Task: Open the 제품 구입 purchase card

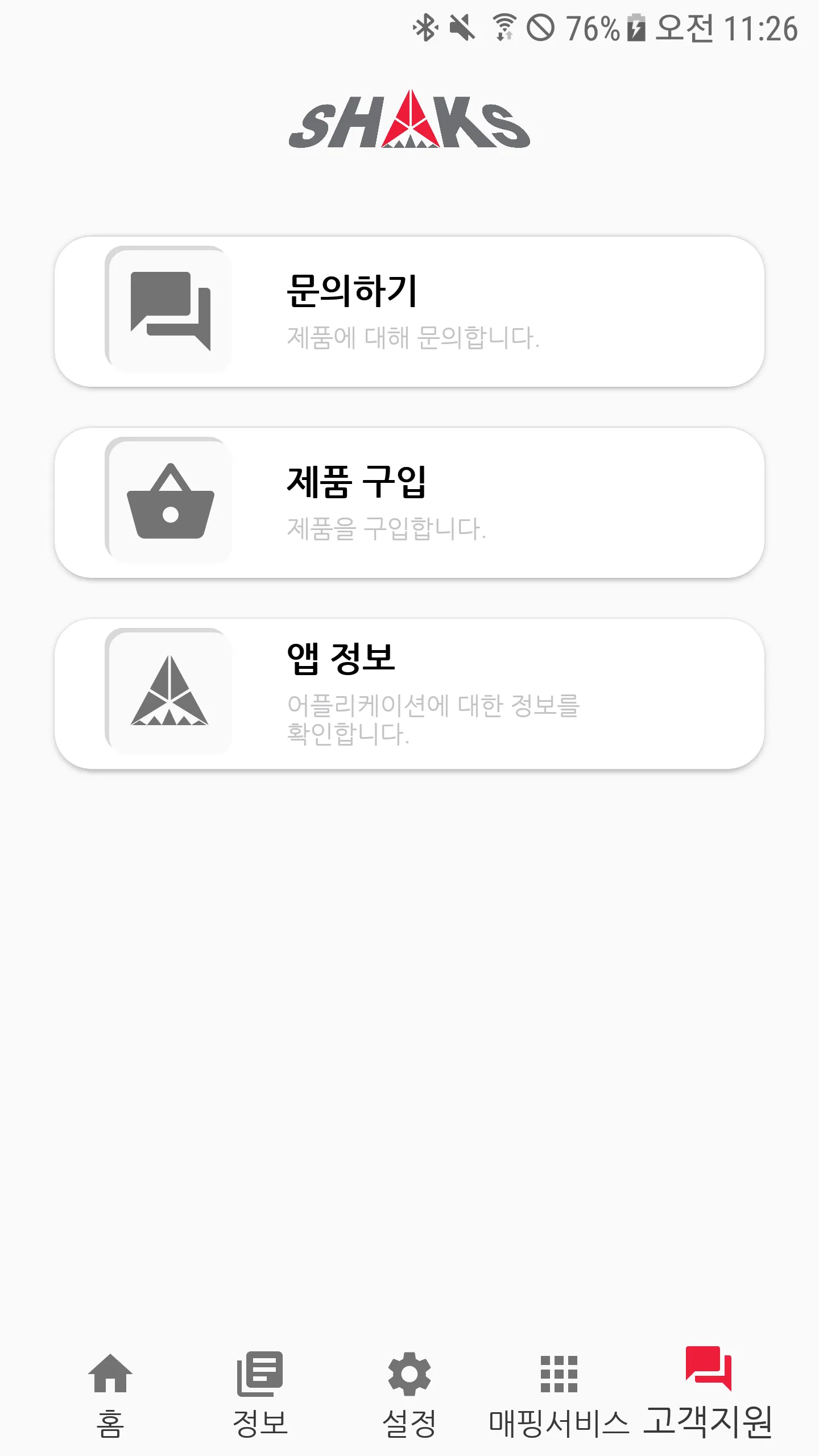Action: pyautogui.click(x=409, y=503)
